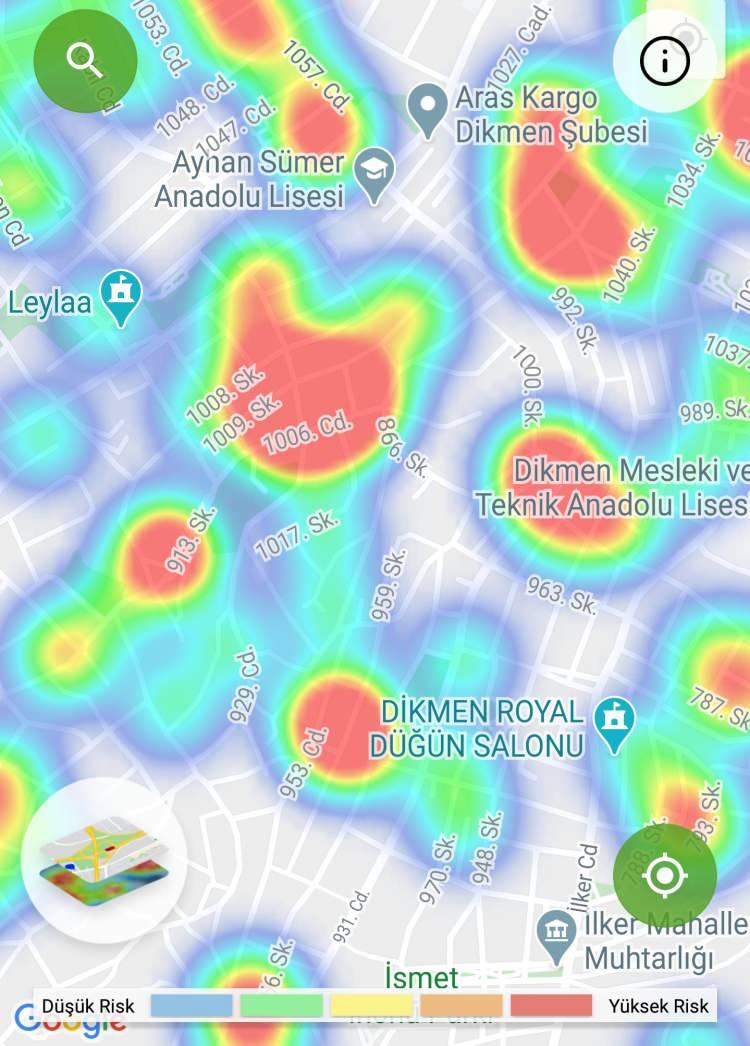Open Leylaa place marker
The width and height of the screenshot is (750, 1046).
point(122,297)
